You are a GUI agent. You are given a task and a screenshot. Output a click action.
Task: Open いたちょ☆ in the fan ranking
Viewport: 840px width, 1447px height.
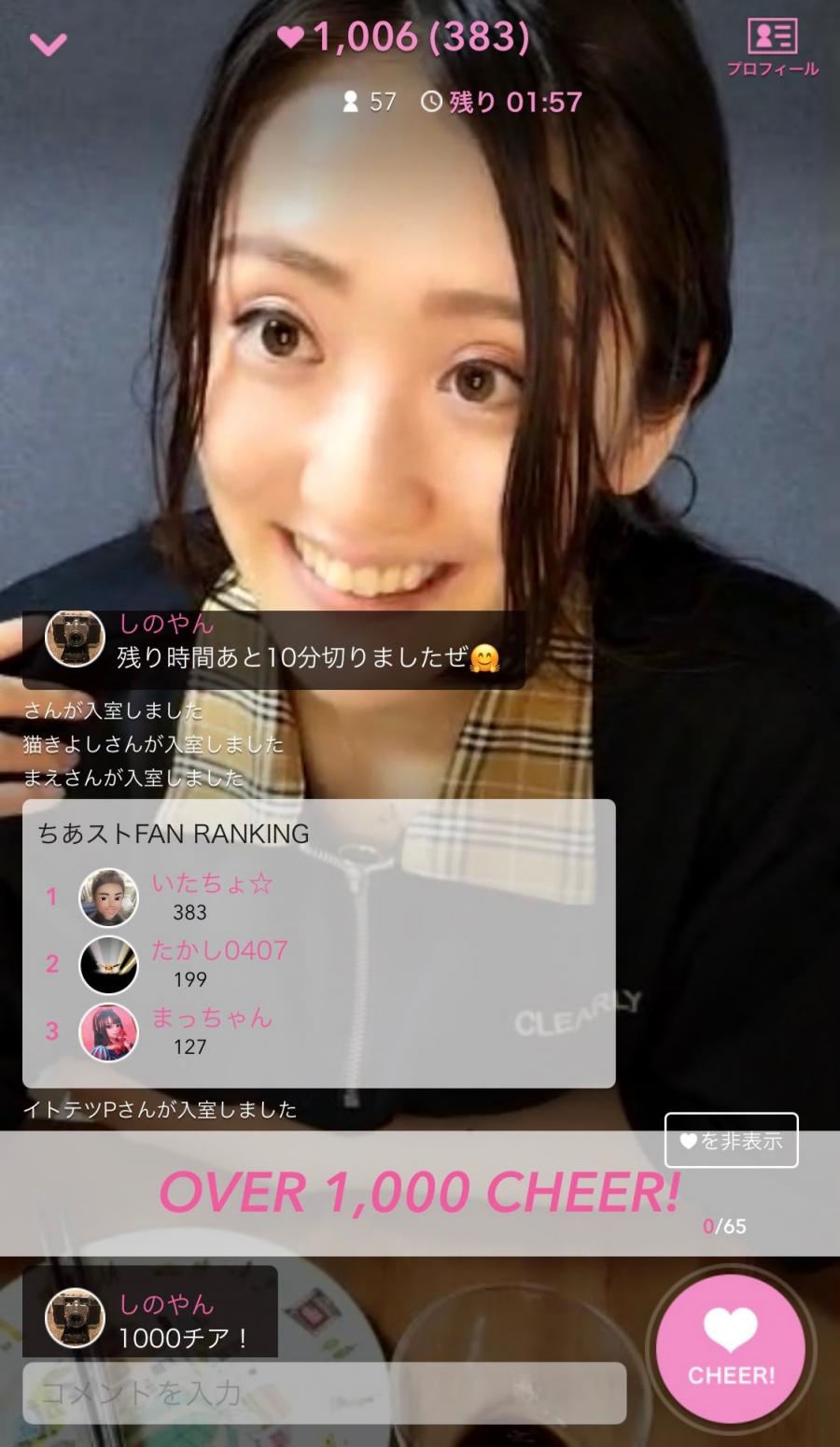pos(212,883)
